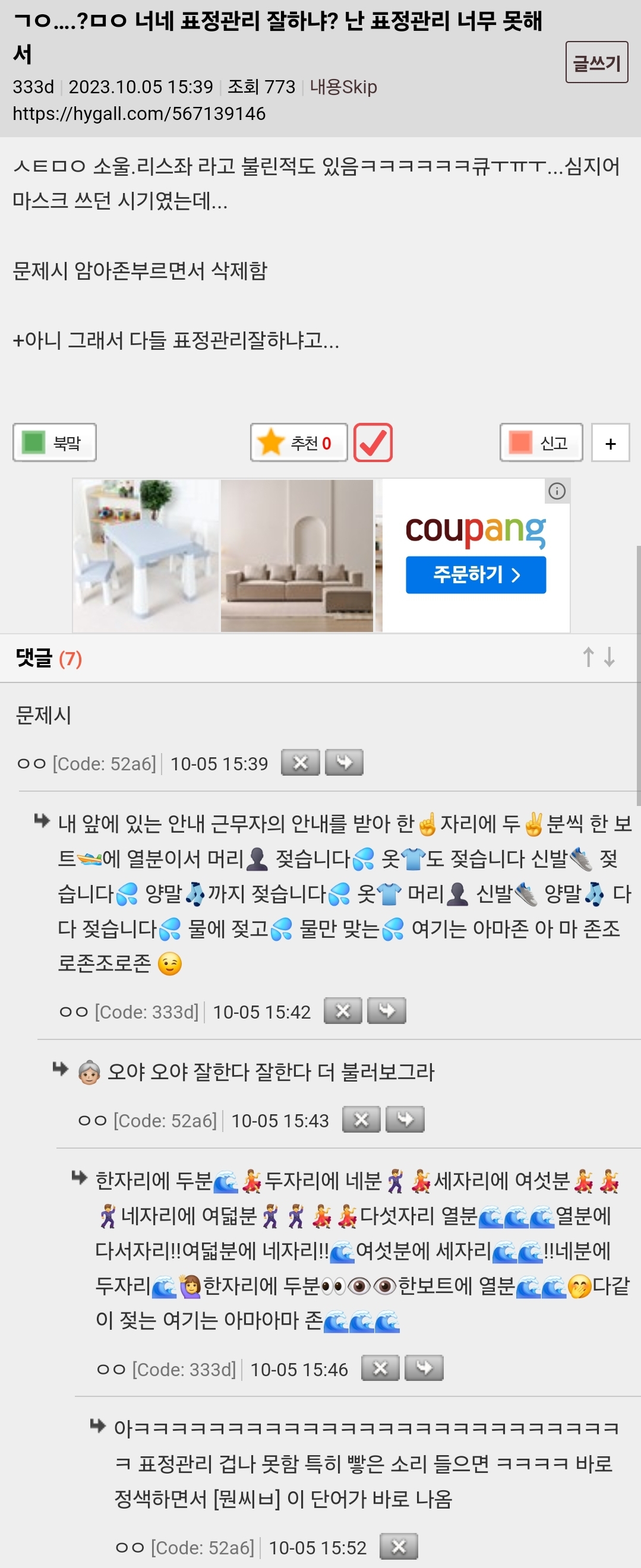Jump to top of comments arrow
Image resolution: width=641 pixels, height=1568 pixels.
tap(588, 657)
